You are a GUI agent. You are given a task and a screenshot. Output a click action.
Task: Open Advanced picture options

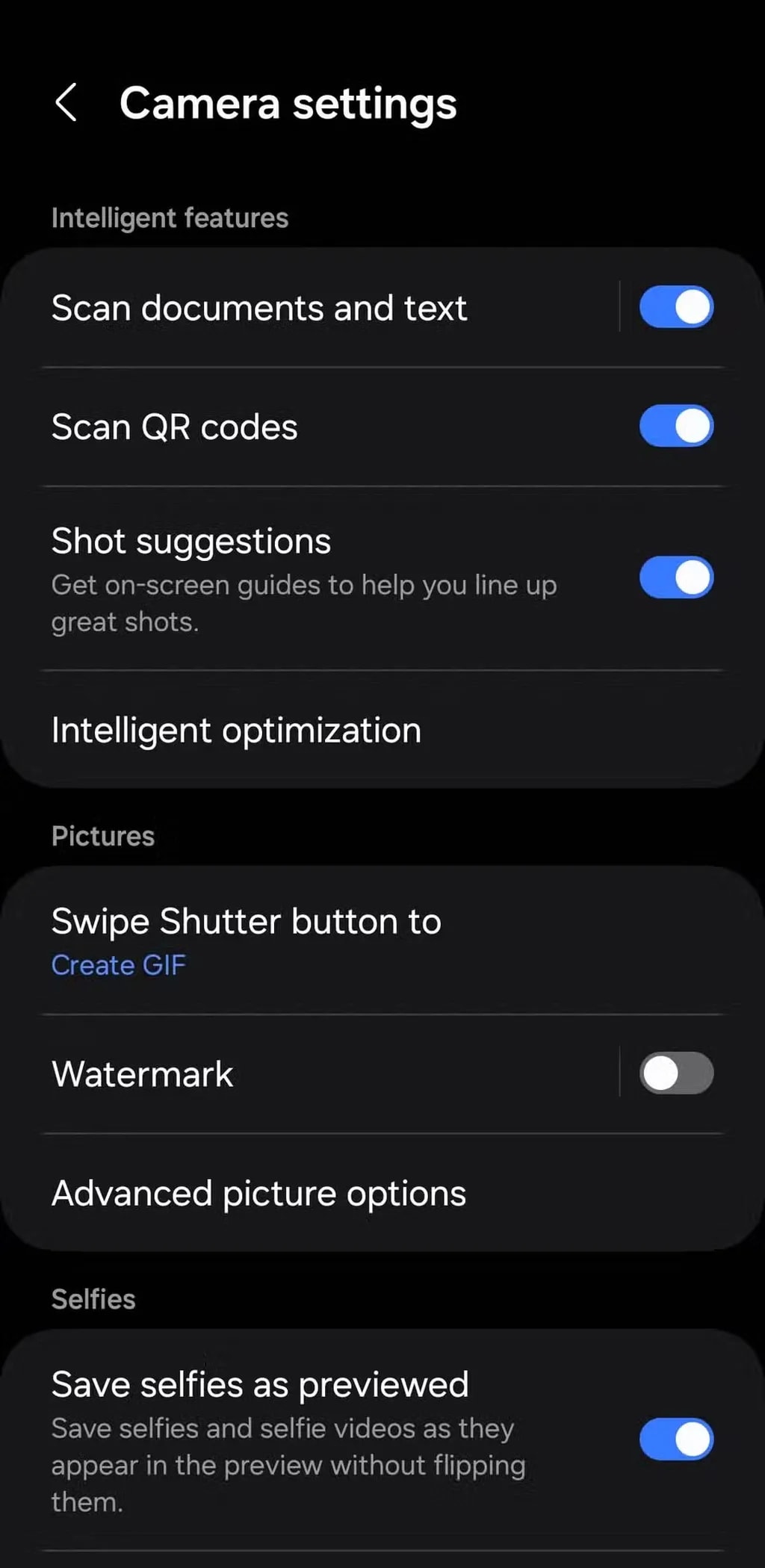pos(258,1194)
